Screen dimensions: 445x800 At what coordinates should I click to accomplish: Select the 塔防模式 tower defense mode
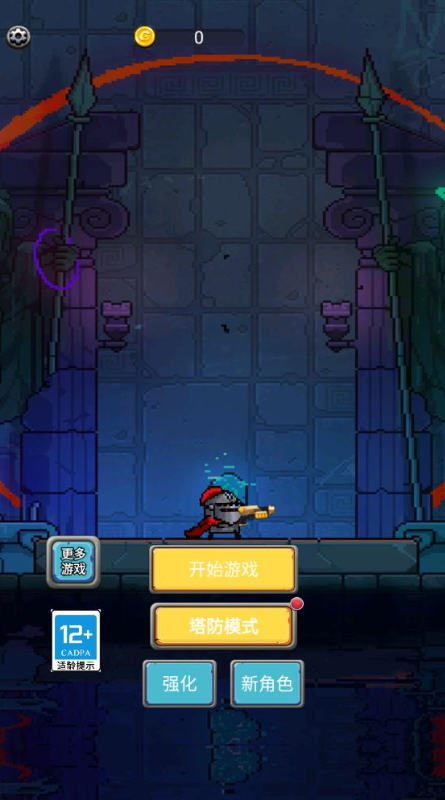click(x=224, y=626)
